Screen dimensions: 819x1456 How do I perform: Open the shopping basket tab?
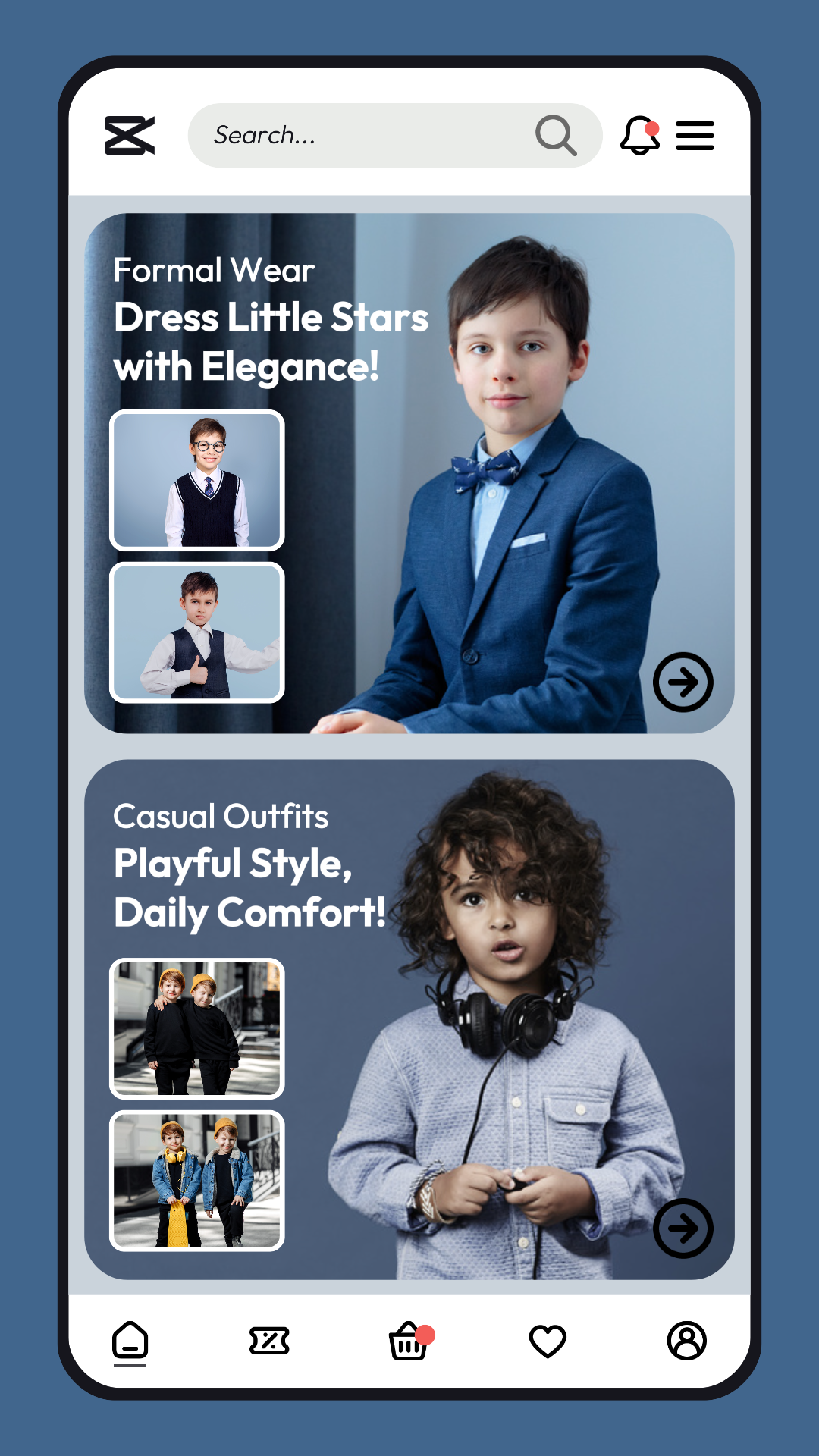410,1341
